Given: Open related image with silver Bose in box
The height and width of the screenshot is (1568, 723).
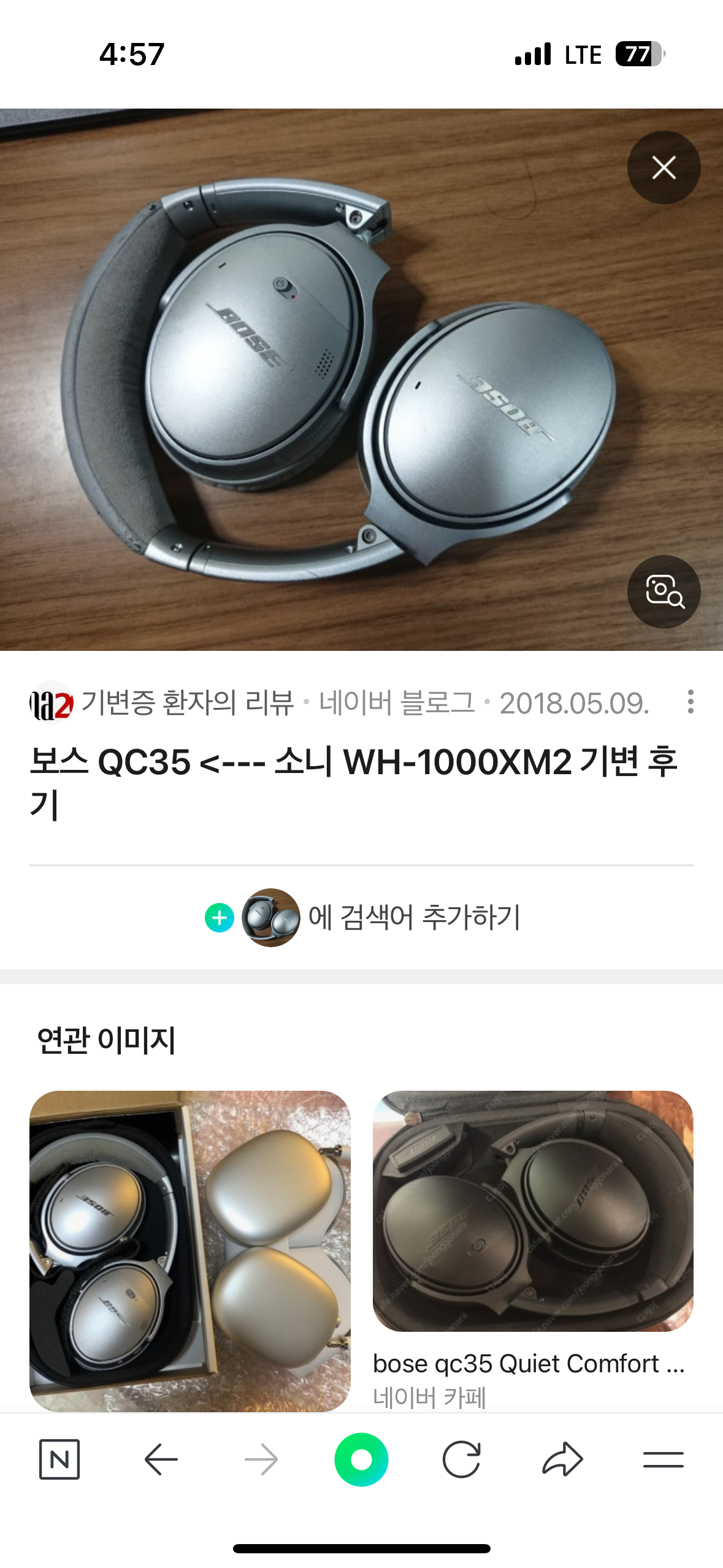Looking at the screenshot, I should 190,1250.
